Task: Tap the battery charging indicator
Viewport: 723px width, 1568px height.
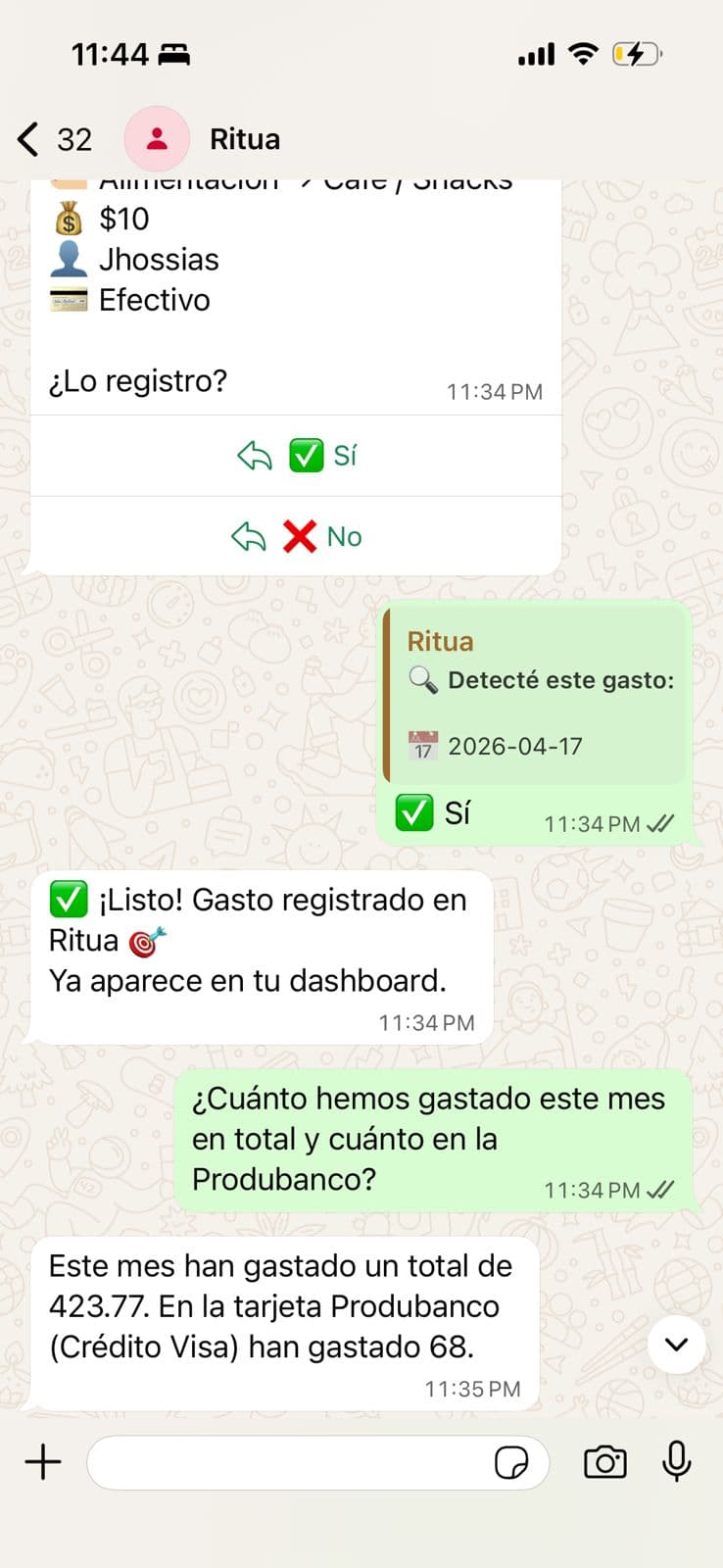Action: click(639, 55)
